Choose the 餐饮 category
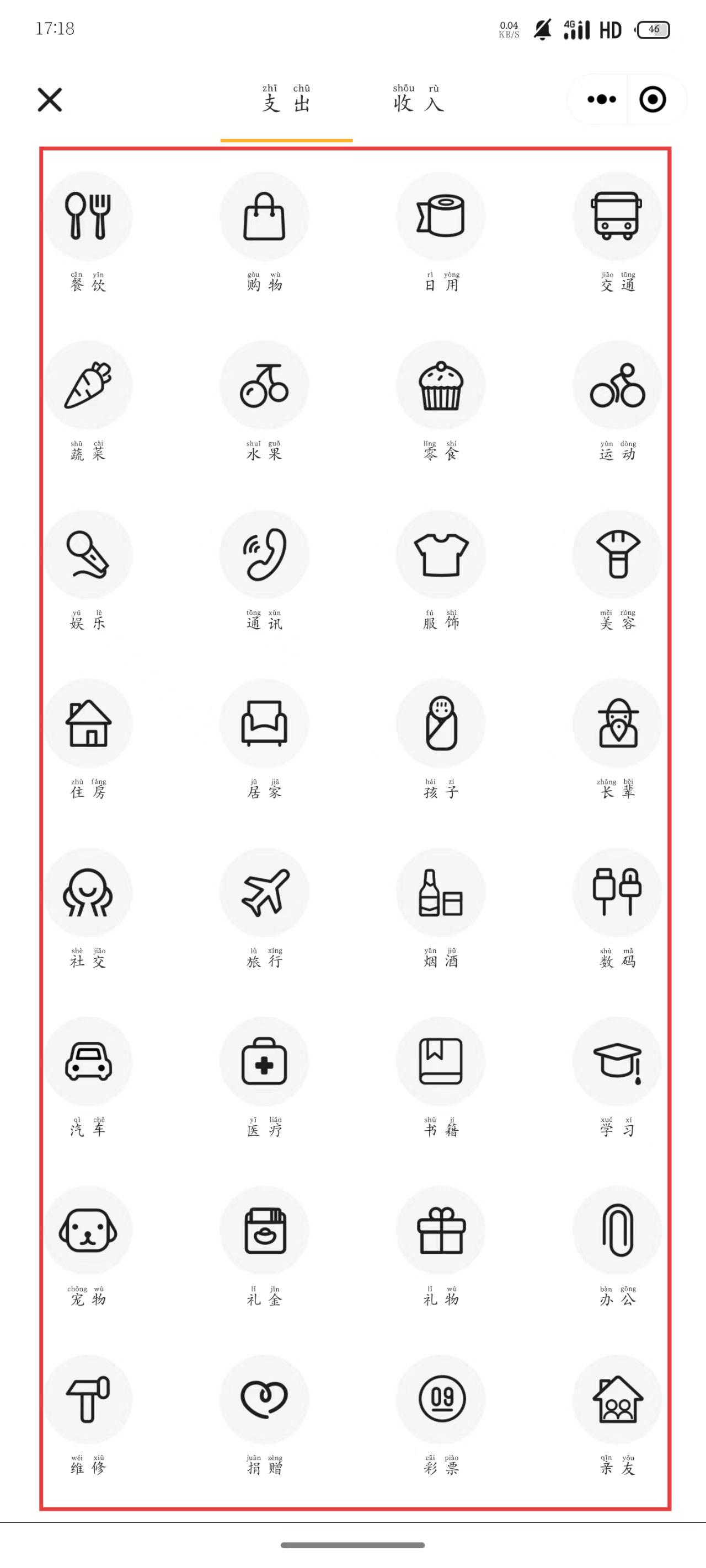The image size is (706, 1568). pos(88,217)
